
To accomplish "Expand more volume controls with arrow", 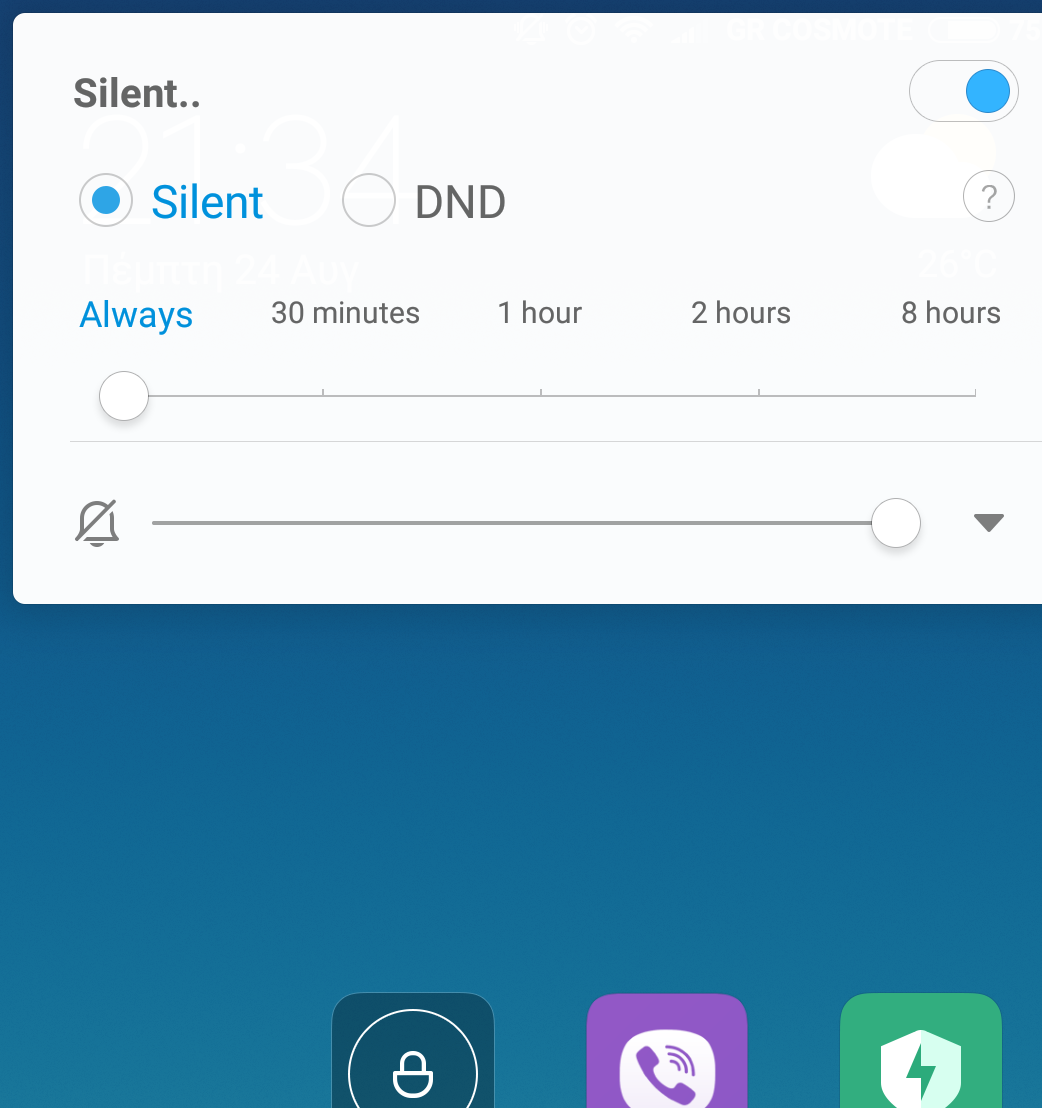I will [x=988, y=523].
